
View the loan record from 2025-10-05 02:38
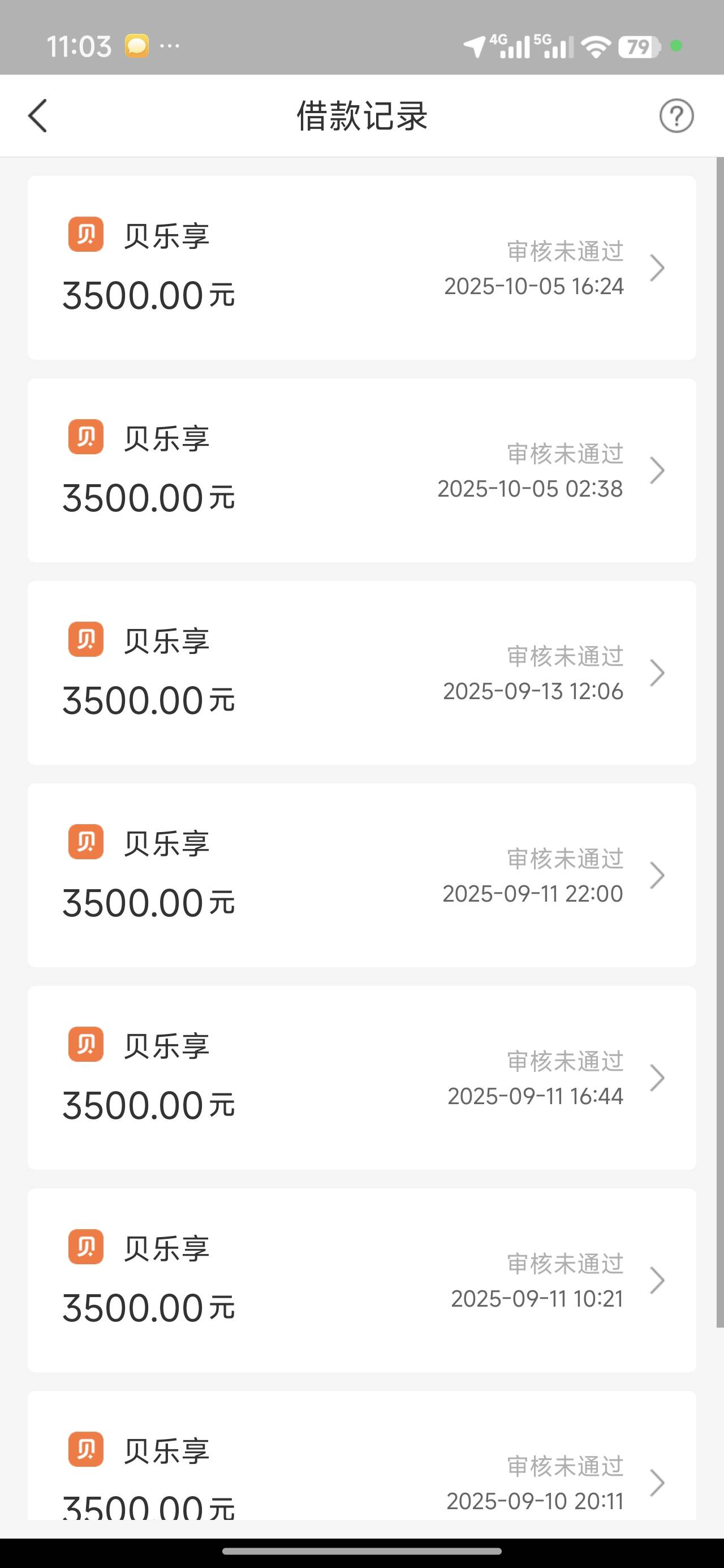(x=361, y=471)
